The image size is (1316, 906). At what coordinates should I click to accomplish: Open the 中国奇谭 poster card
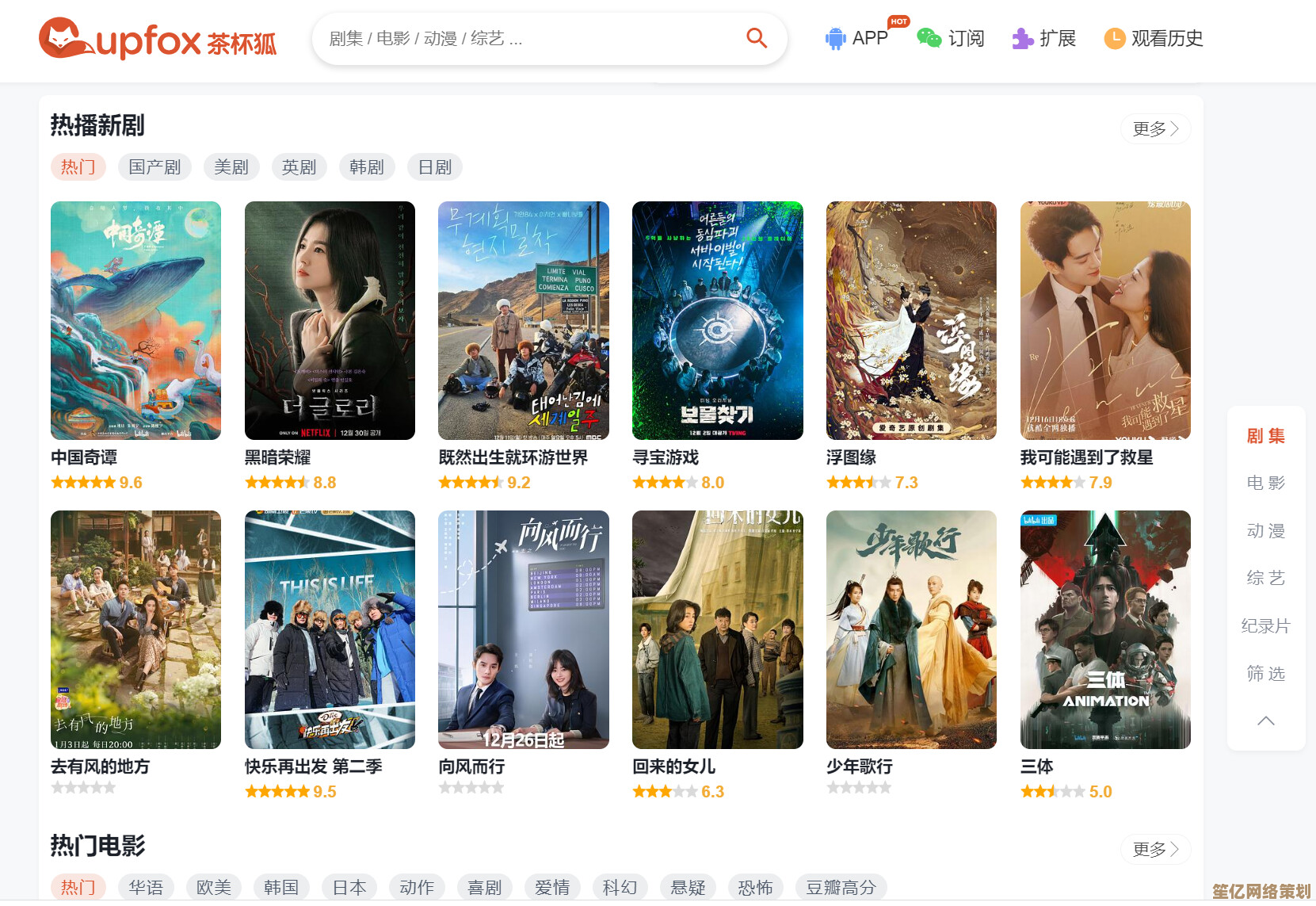(135, 320)
